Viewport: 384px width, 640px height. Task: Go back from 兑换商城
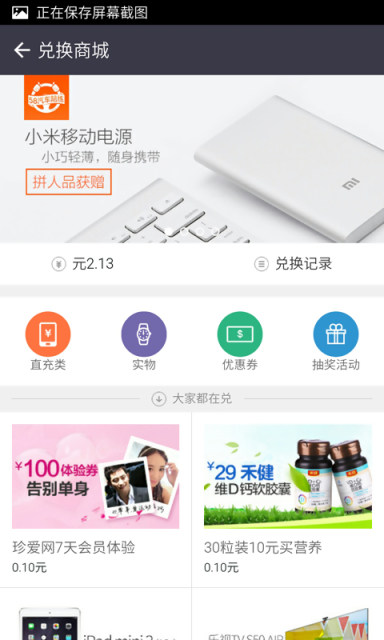click(x=22, y=50)
